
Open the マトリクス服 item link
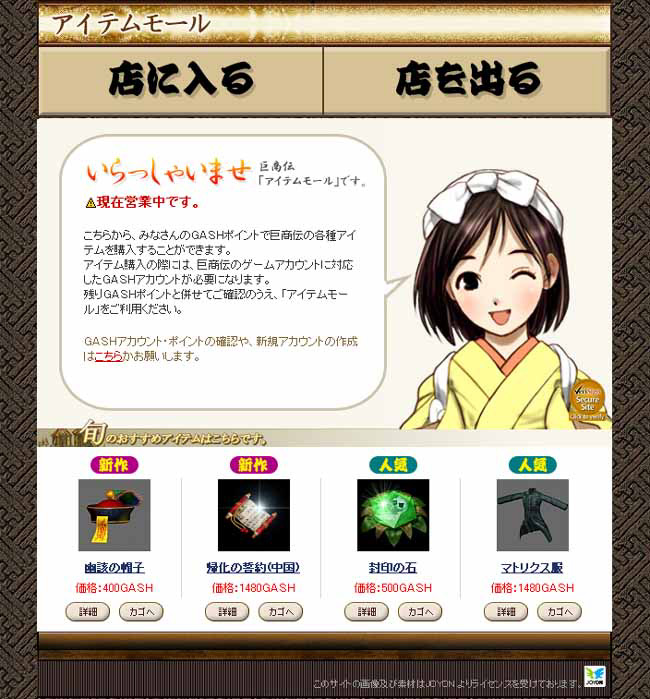(532, 568)
